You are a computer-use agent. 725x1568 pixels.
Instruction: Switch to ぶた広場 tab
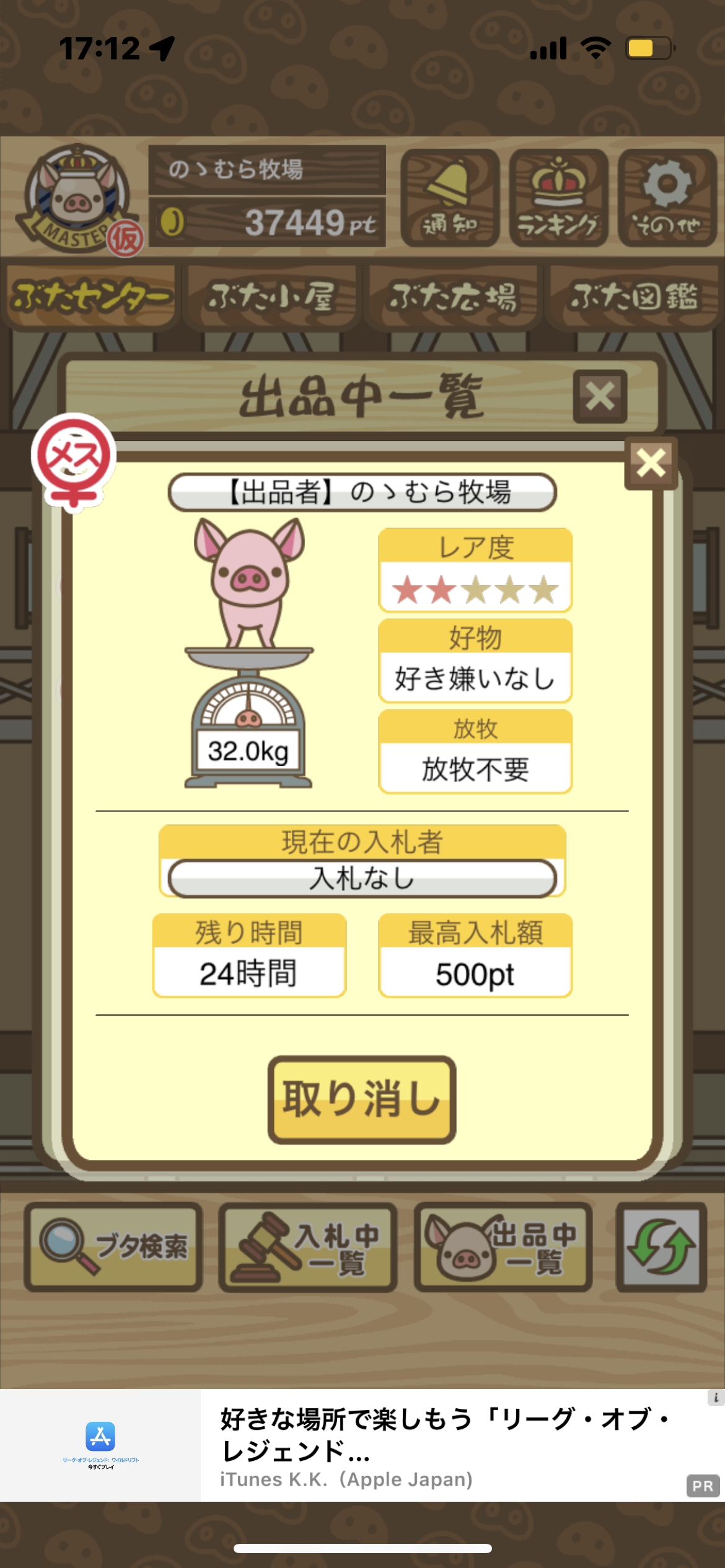[452, 296]
